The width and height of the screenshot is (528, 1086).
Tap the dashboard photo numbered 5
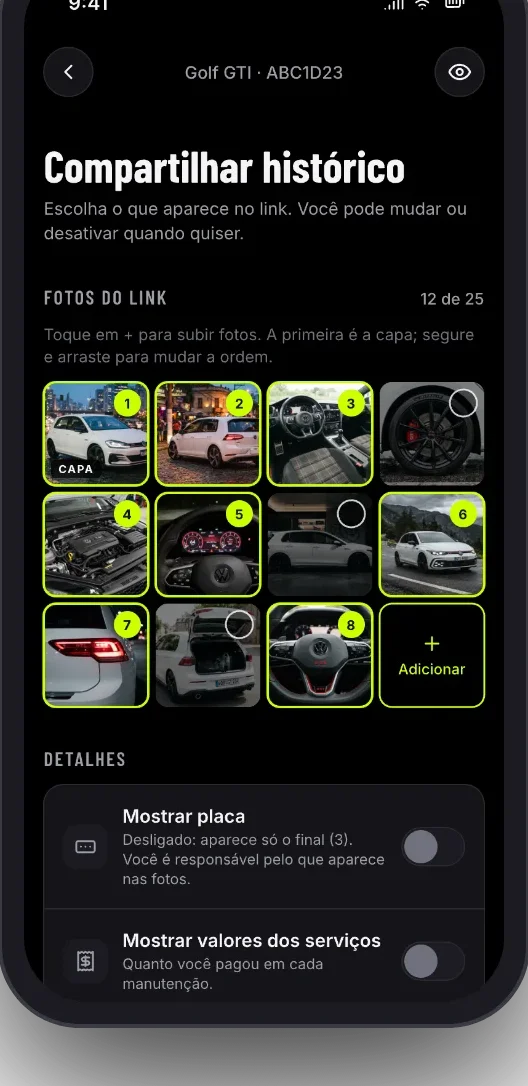point(208,544)
